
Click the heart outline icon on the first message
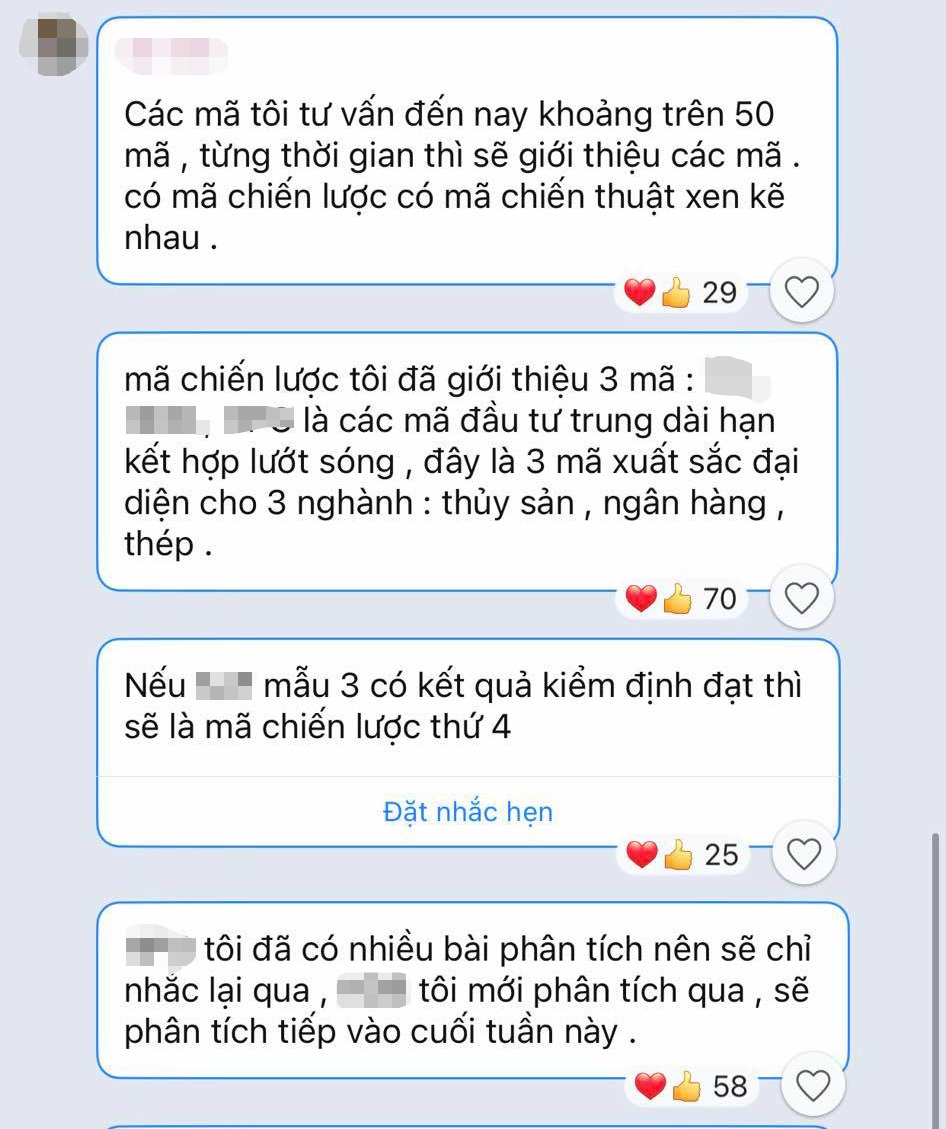tap(801, 291)
